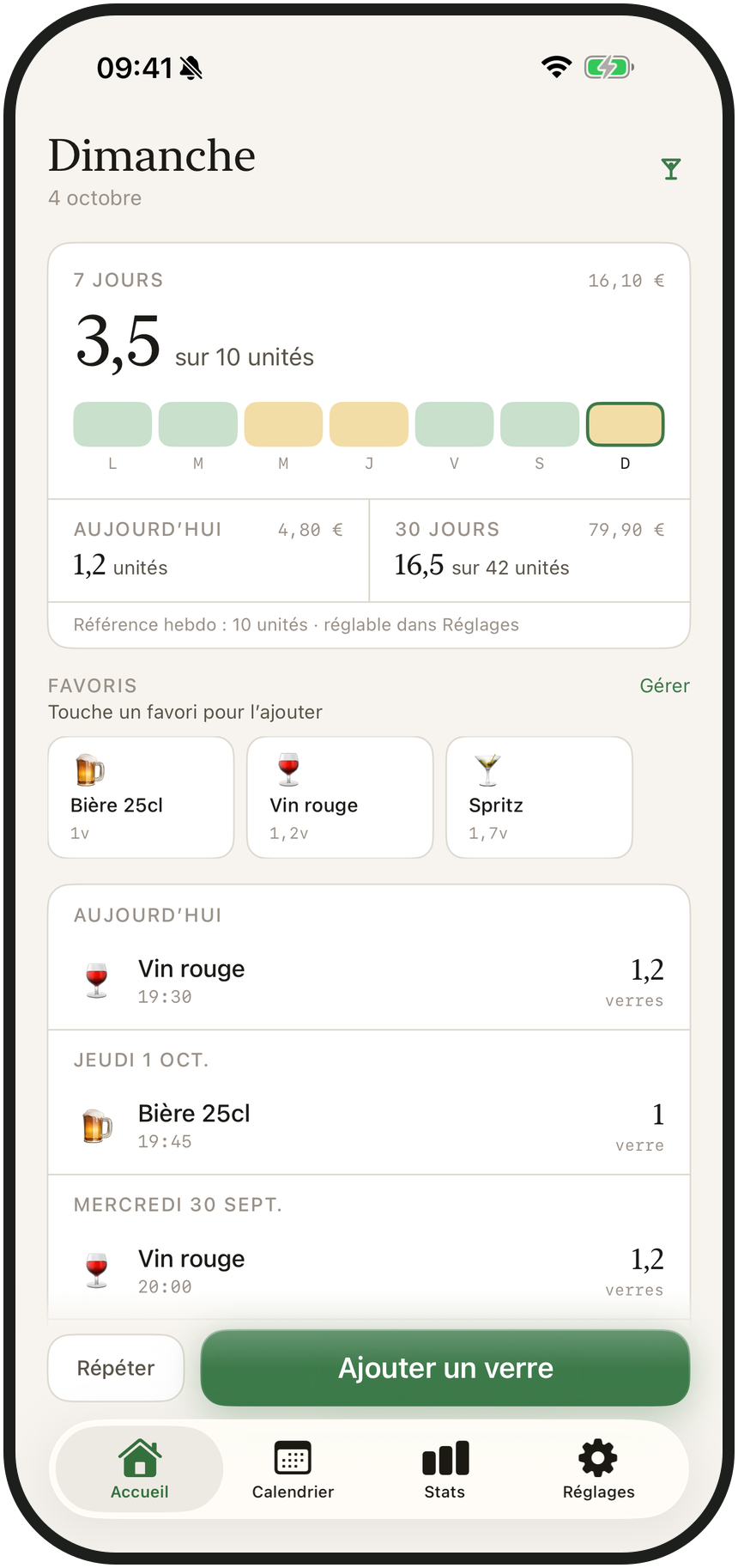
Task: Open today's Vin rouge entry at 19:30
Action: [x=369, y=982]
